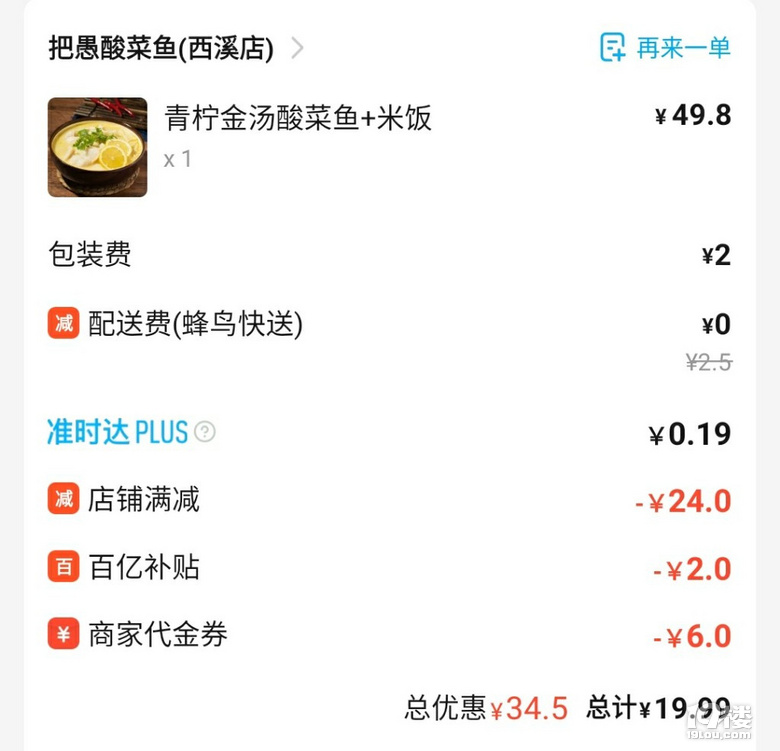This screenshot has height=751, width=780.
Task: Tap 再来一单 to reorder
Action: click(665, 47)
